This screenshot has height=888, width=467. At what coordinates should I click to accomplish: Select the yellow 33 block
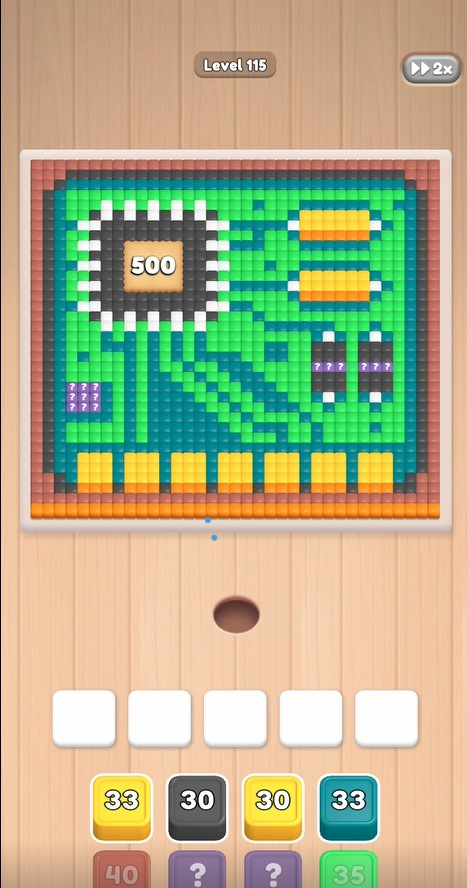click(x=122, y=807)
